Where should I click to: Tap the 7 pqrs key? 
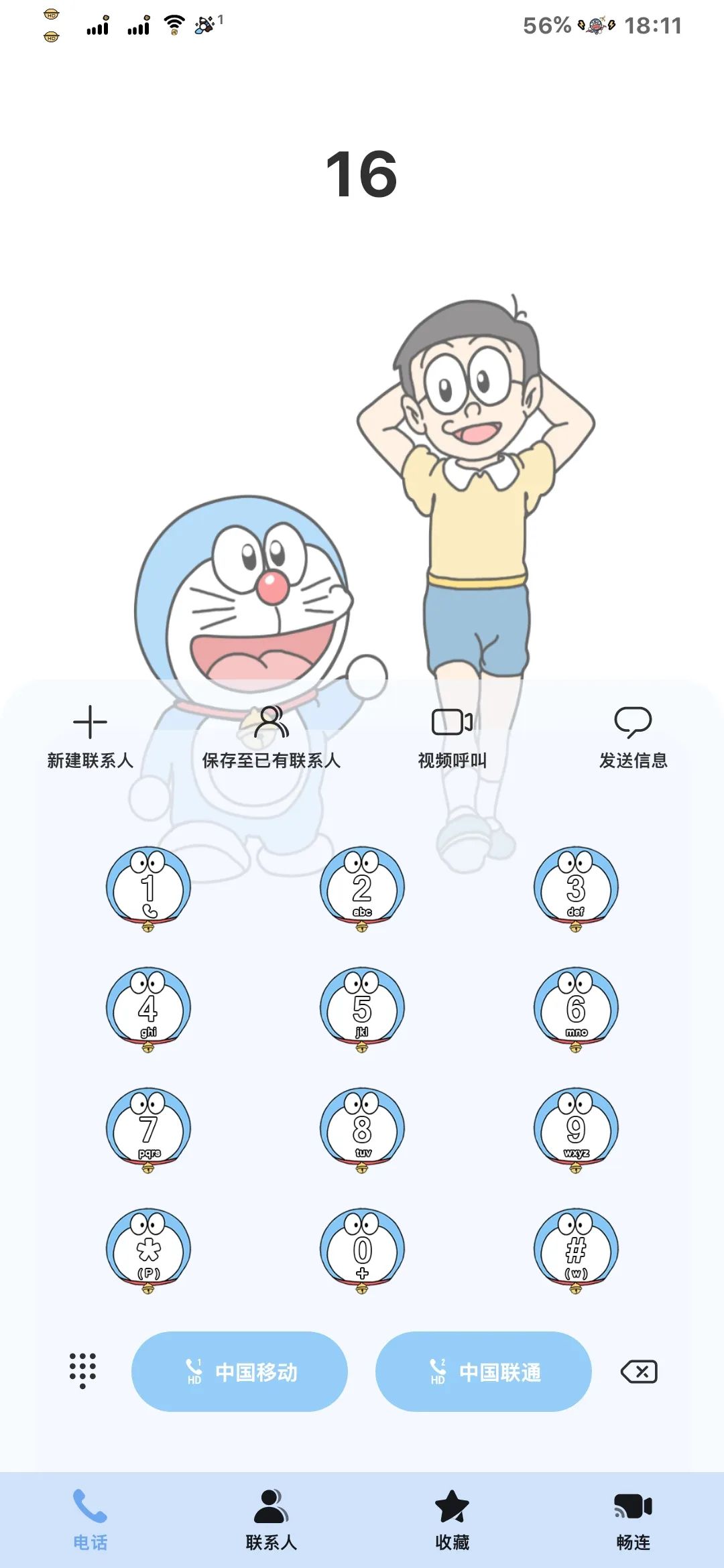pyautogui.click(x=148, y=1130)
